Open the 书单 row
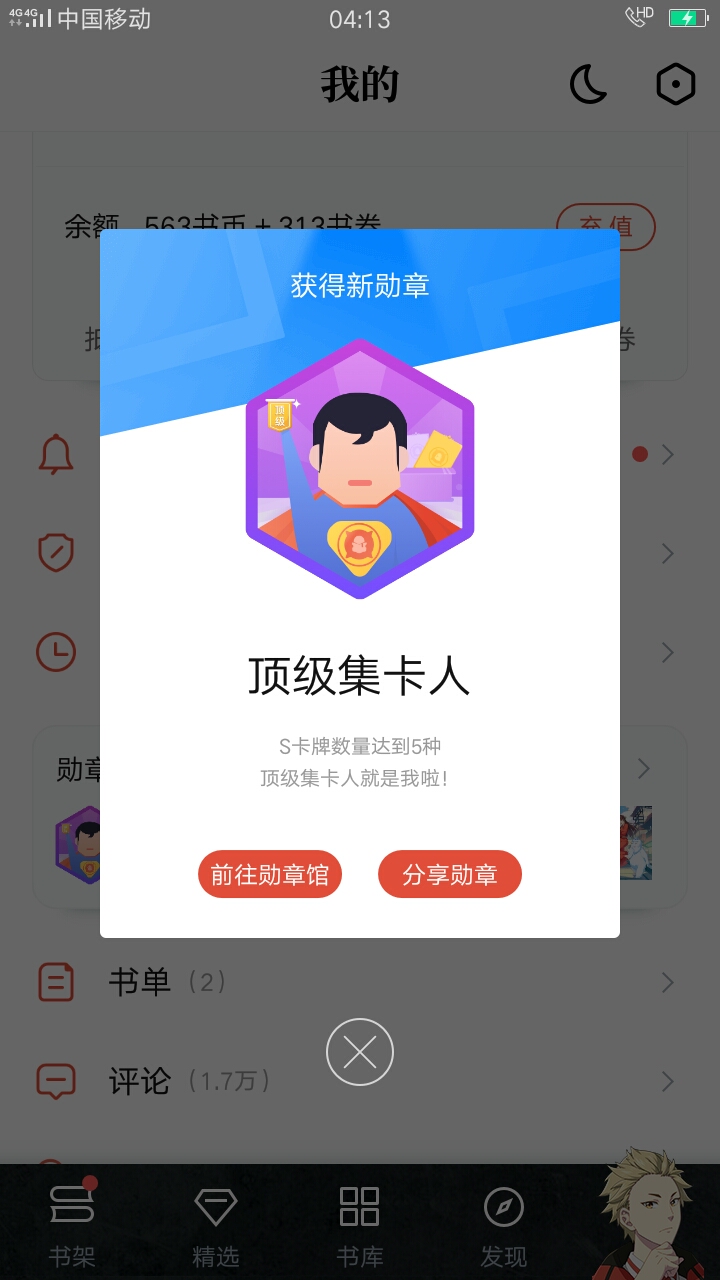Viewport: 720px width, 1280px height. point(360,983)
